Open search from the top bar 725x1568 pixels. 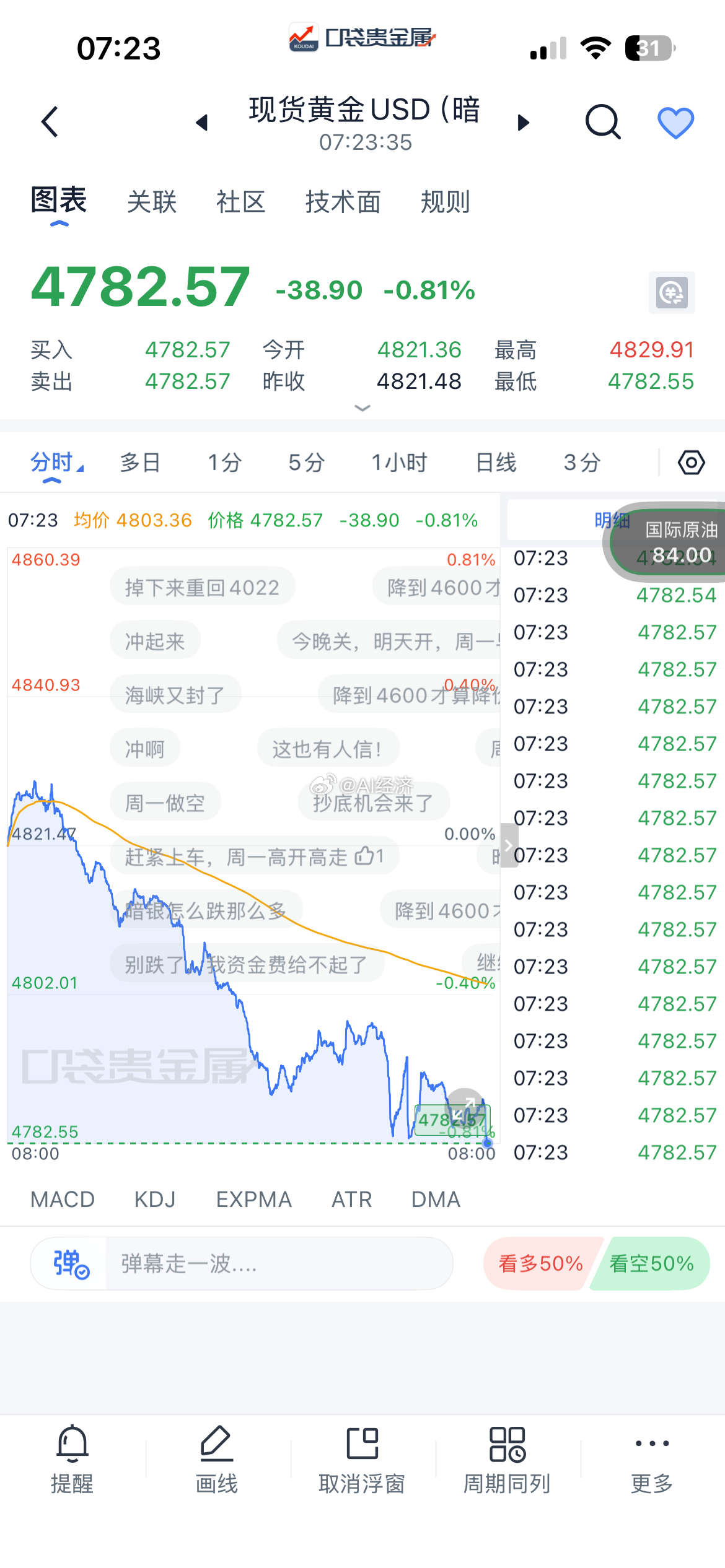[x=603, y=121]
